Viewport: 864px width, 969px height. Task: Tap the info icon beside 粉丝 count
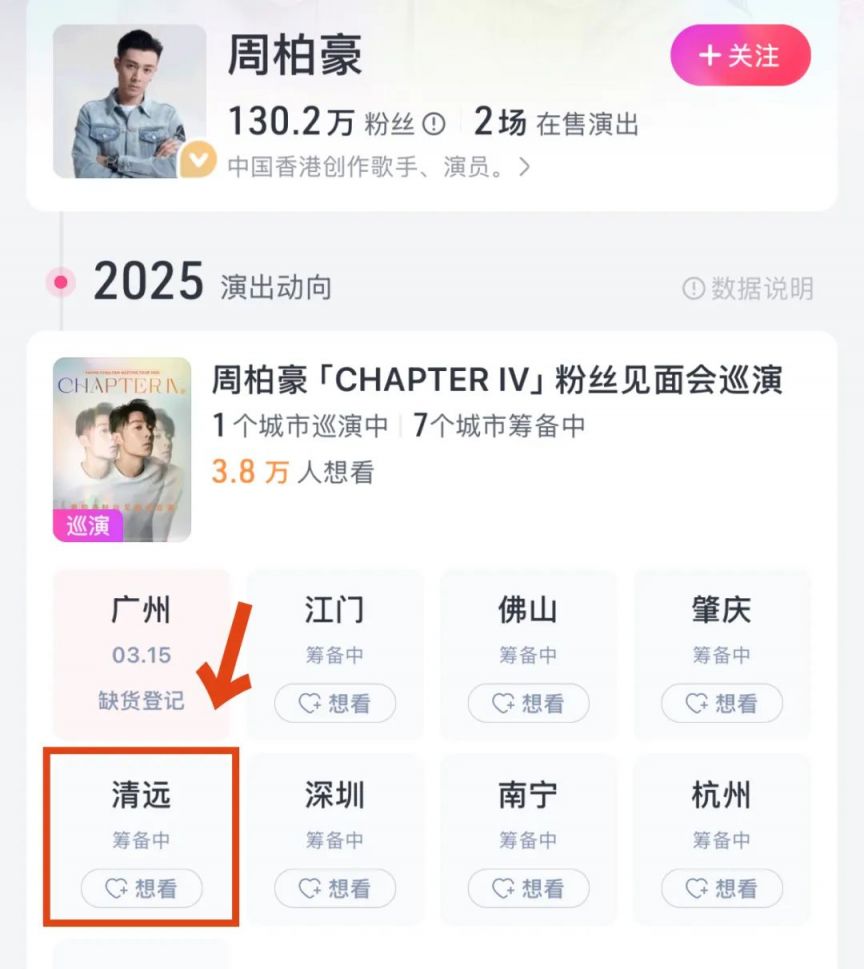pos(433,124)
